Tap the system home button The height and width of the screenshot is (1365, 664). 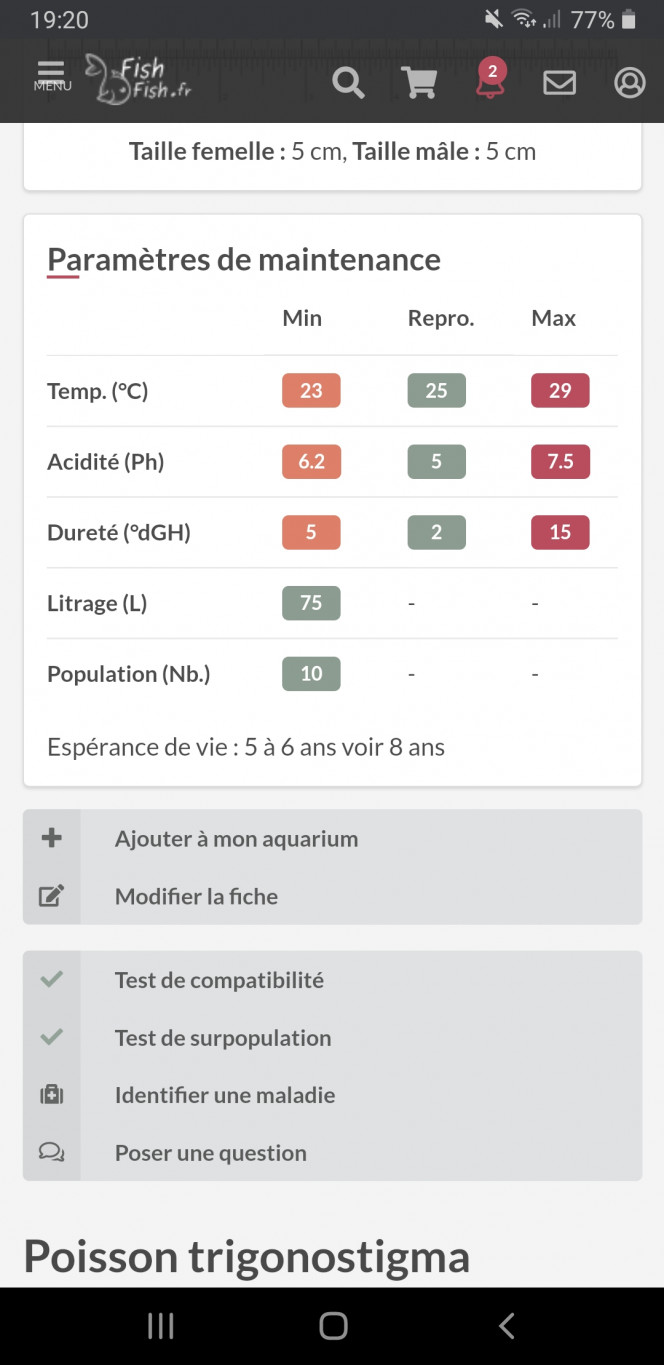[333, 1326]
